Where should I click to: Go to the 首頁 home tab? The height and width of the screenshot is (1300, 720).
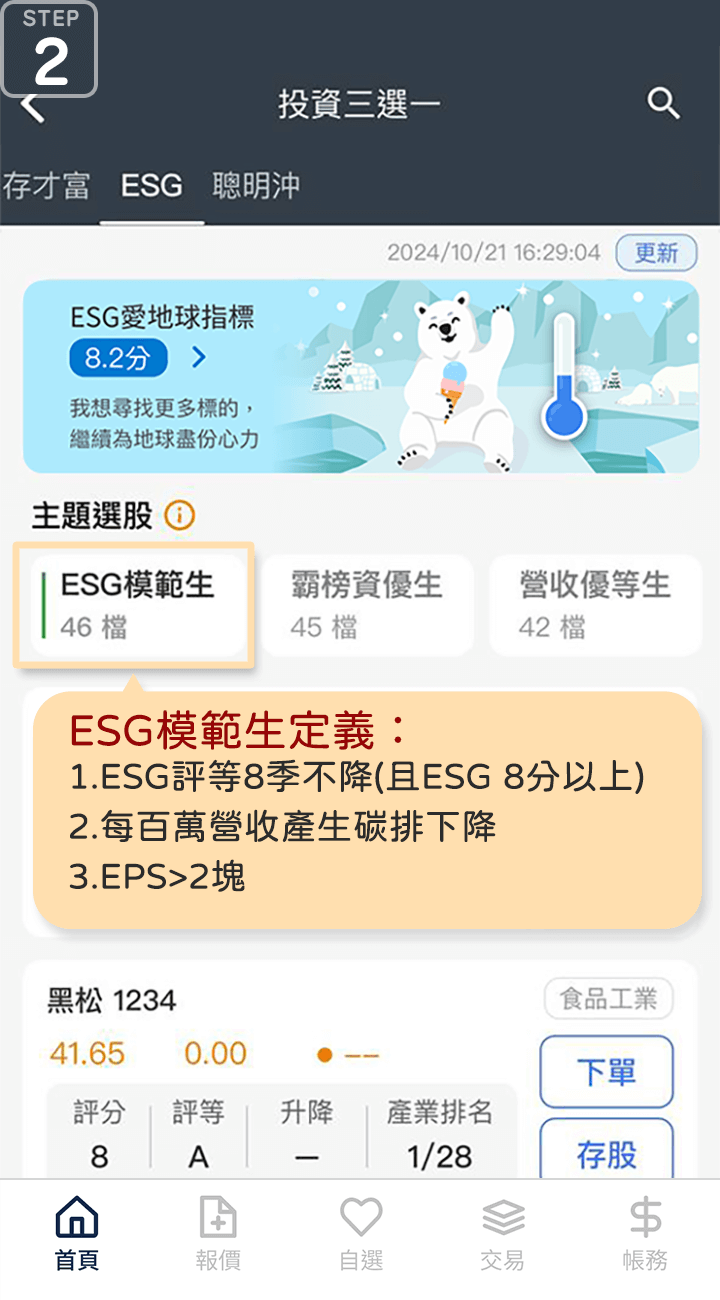click(77, 1235)
